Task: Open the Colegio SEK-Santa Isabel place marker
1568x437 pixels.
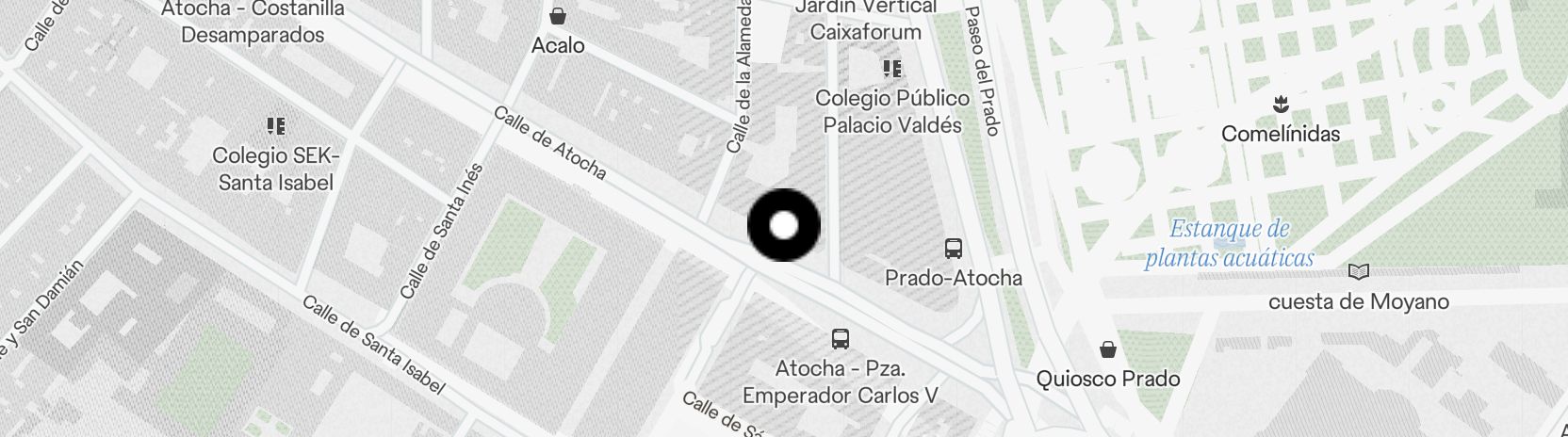Action: point(276,125)
